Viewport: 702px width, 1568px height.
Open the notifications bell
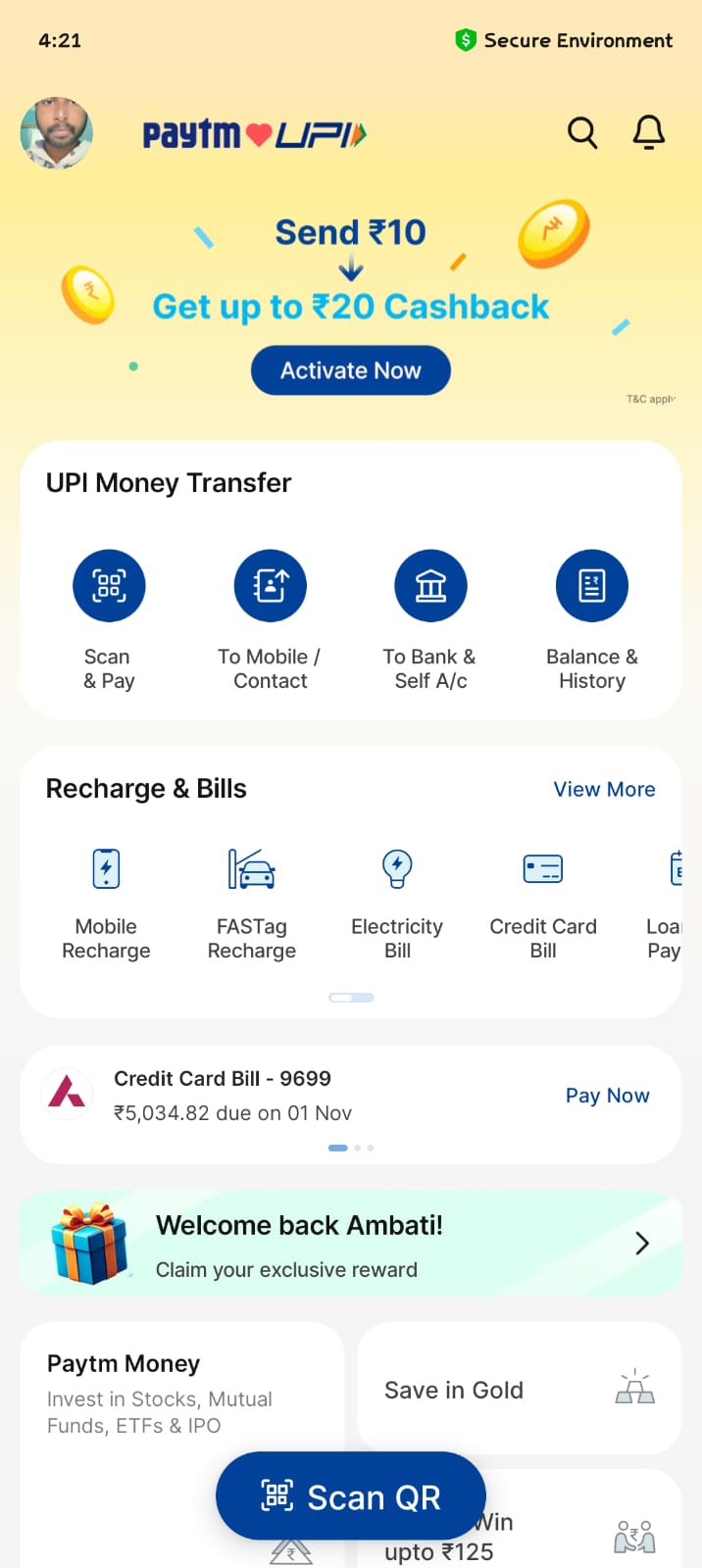tap(648, 132)
